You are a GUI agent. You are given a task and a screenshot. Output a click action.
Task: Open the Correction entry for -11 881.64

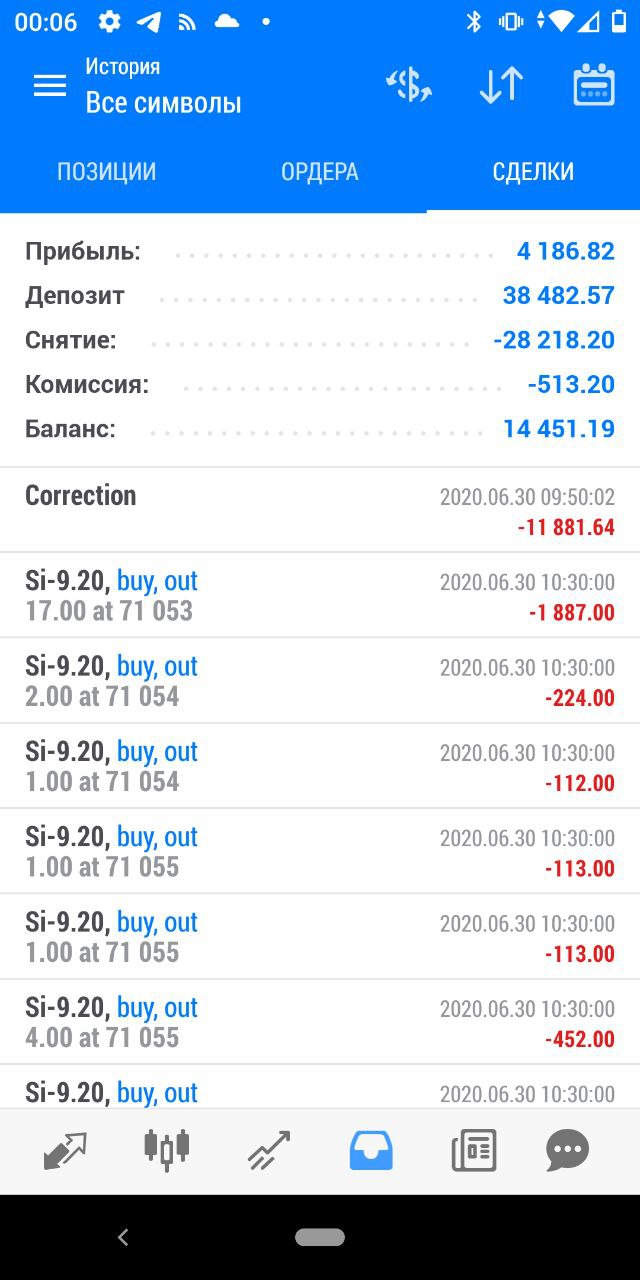tap(320, 510)
